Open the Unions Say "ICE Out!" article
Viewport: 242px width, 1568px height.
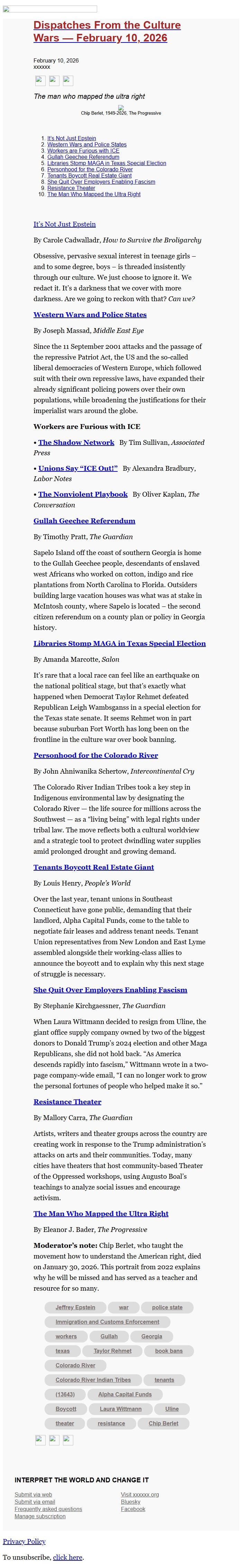point(77,468)
